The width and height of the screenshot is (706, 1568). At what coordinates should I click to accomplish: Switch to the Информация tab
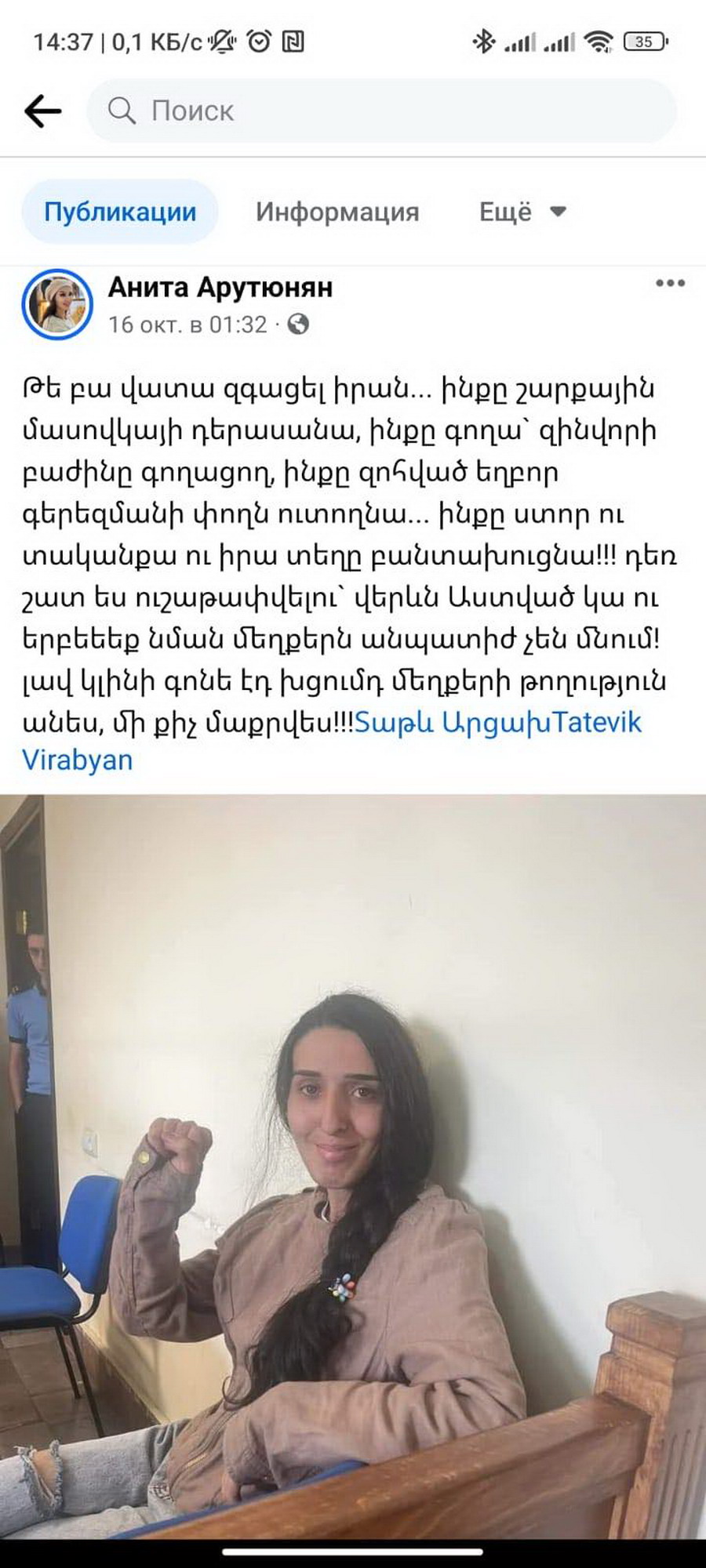337,212
